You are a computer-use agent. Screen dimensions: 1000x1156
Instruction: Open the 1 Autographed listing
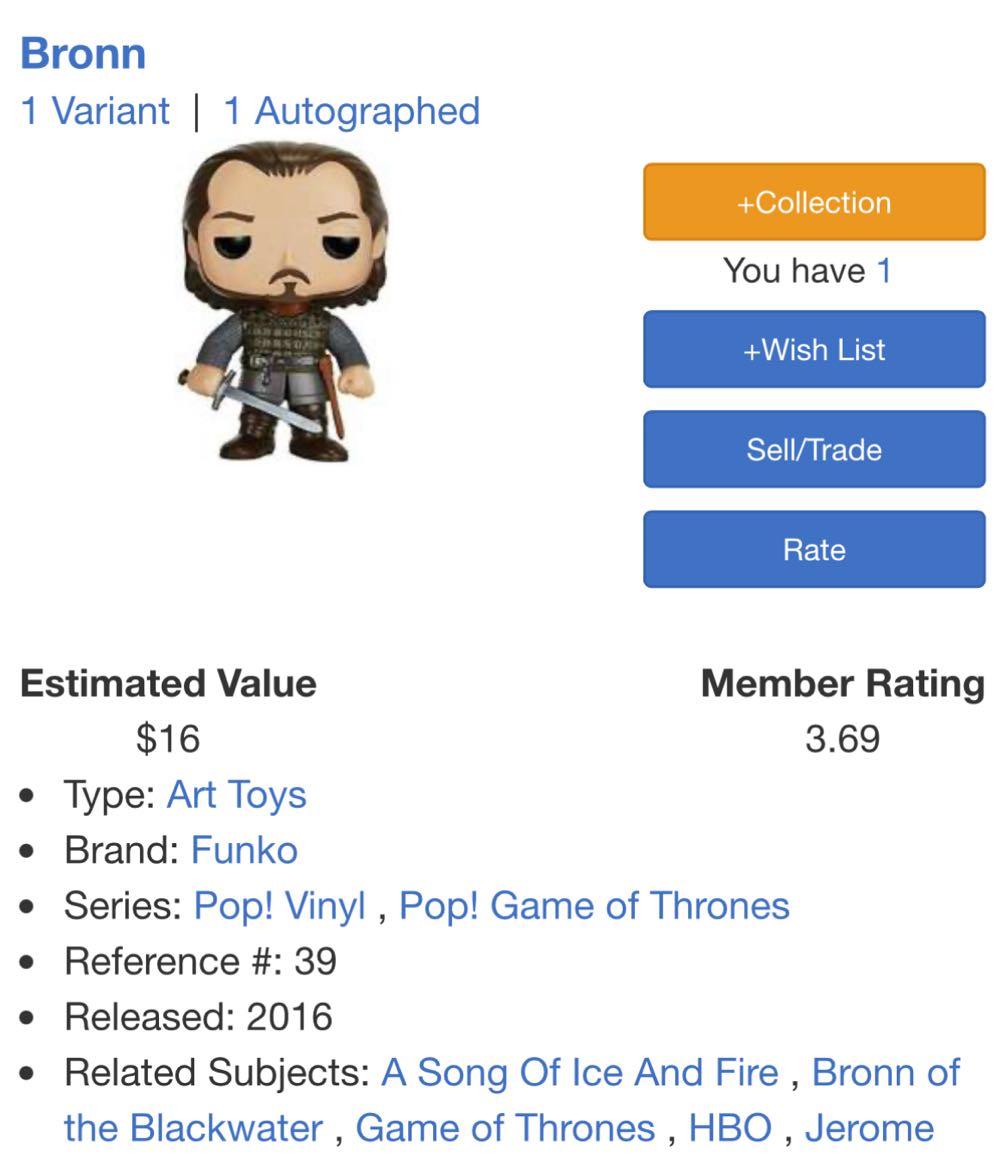pyautogui.click(x=352, y=110)
